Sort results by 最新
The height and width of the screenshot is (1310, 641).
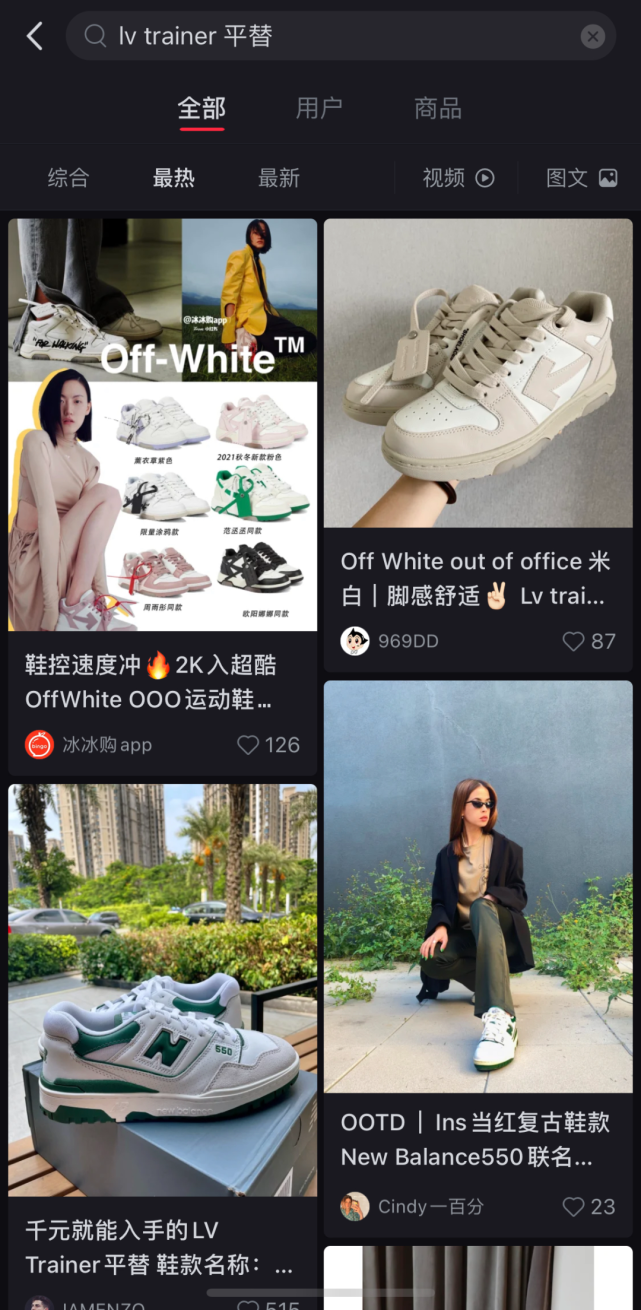pos(278,178)
